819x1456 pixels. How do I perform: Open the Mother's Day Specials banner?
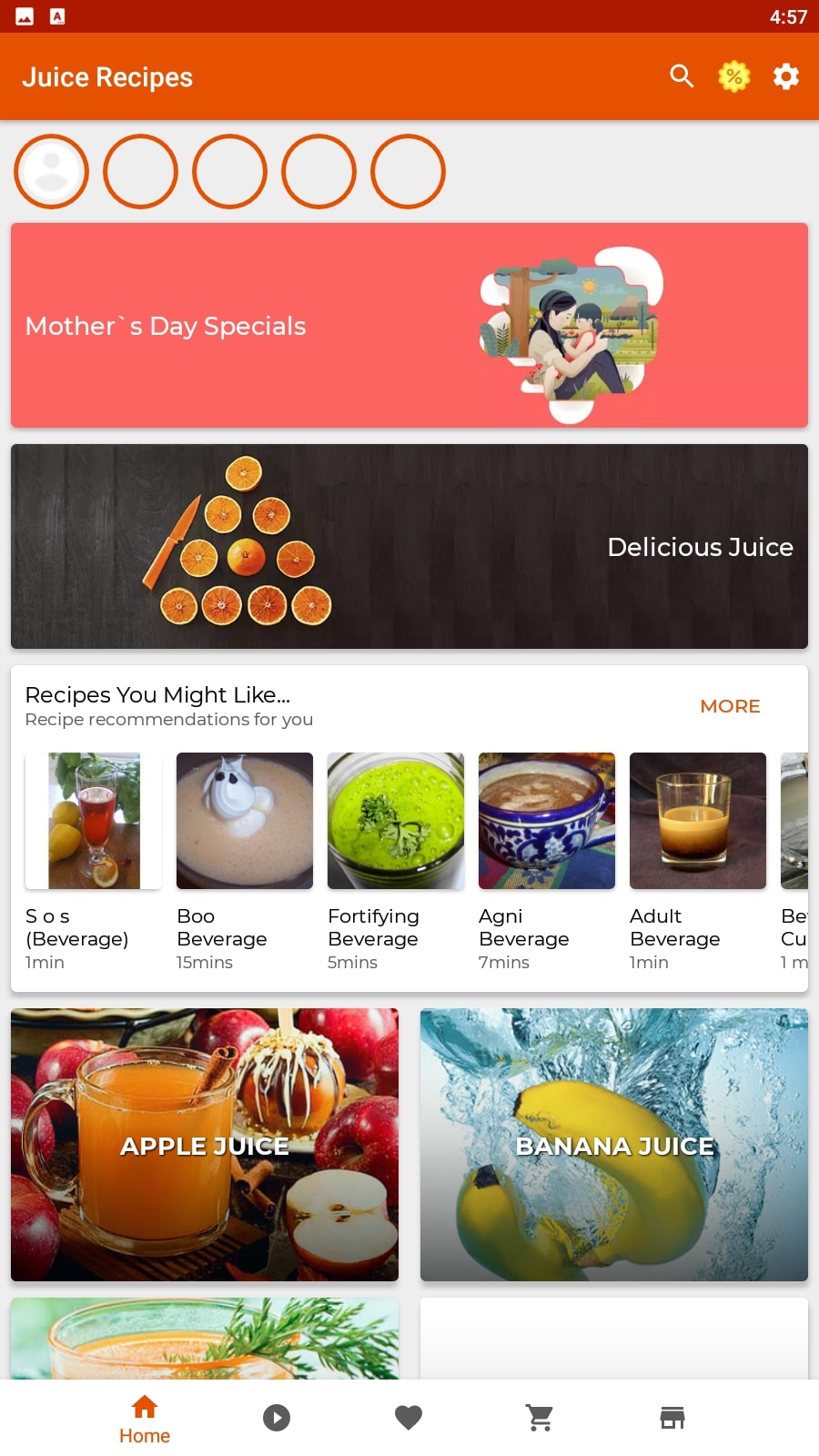[409, 325]
